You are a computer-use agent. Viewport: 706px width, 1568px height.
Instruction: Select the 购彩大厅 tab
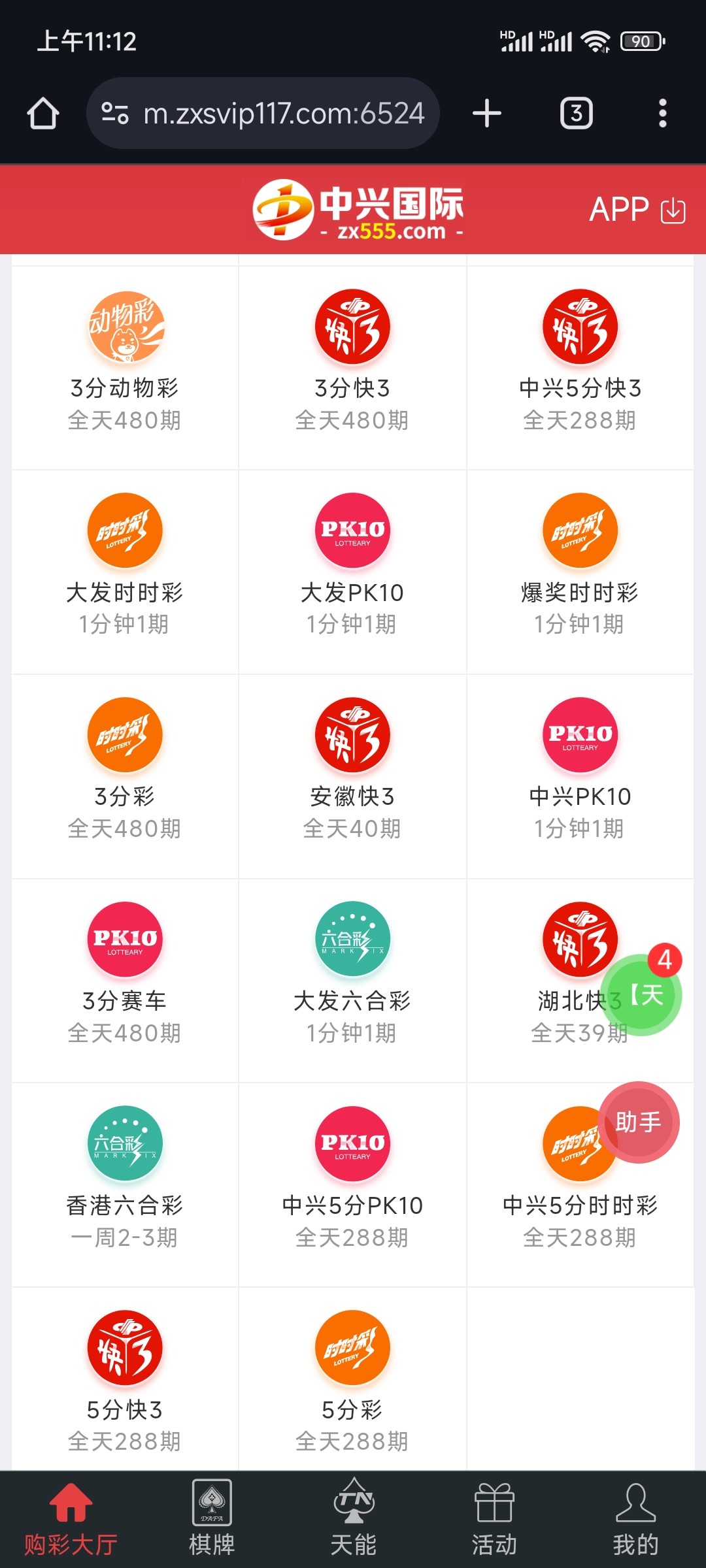(x=71, y=1518)
